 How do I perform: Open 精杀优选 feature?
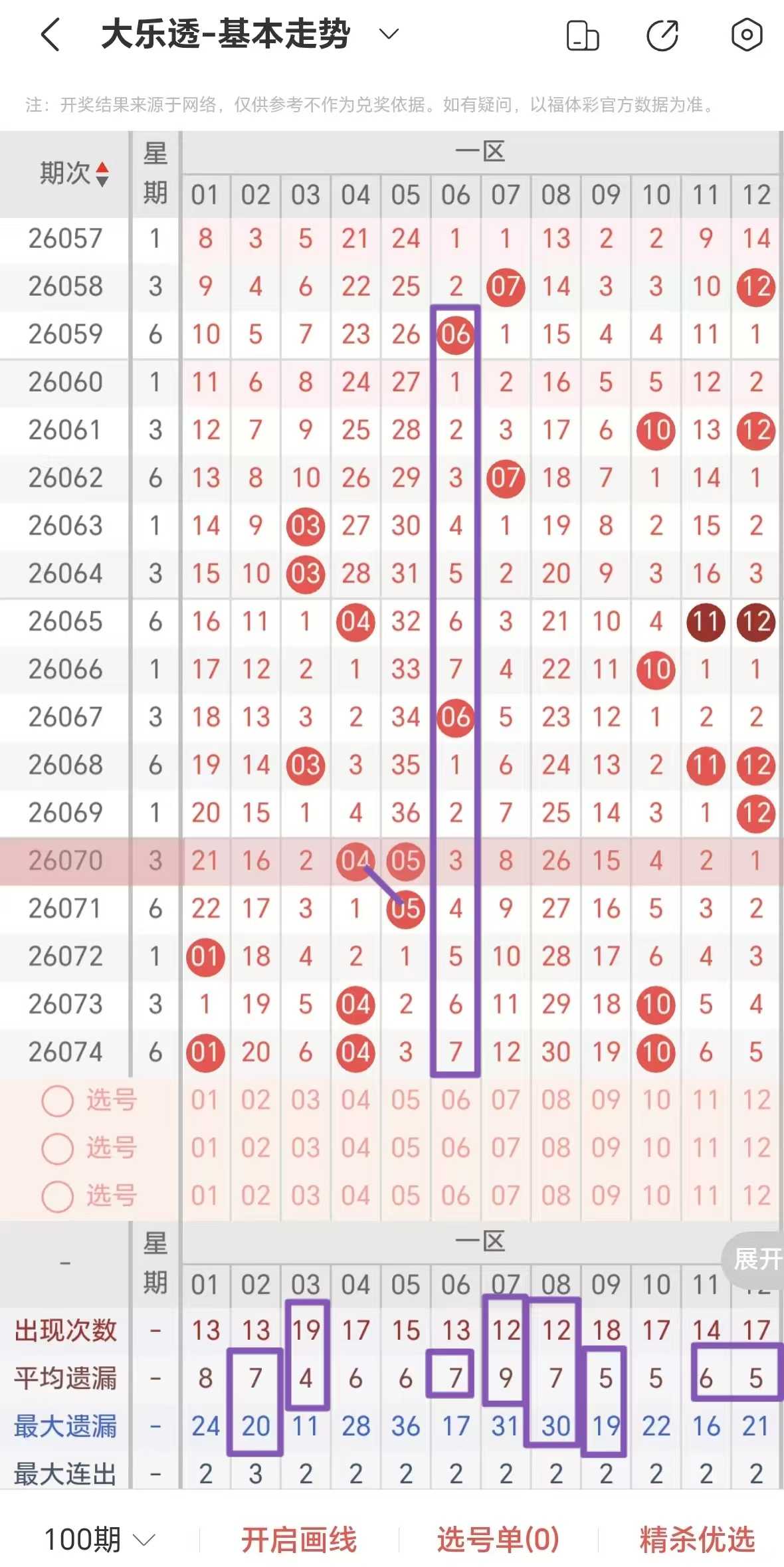(x=698, y=1539)
